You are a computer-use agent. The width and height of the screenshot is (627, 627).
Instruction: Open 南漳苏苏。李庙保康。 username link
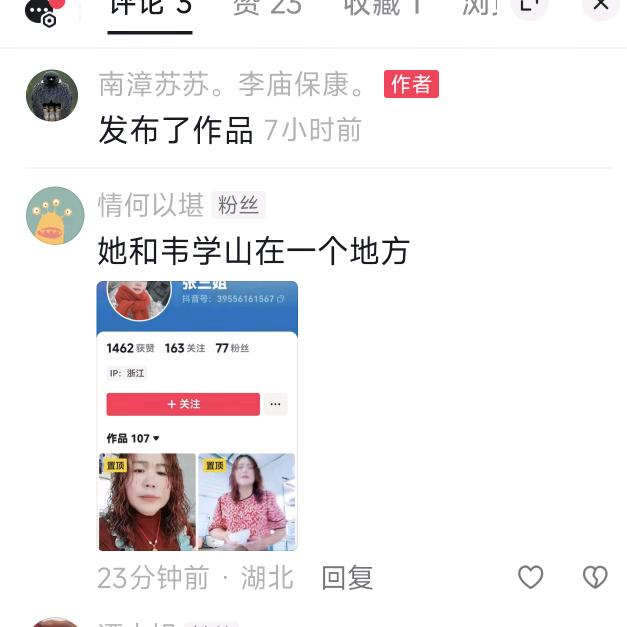(235, 85)
